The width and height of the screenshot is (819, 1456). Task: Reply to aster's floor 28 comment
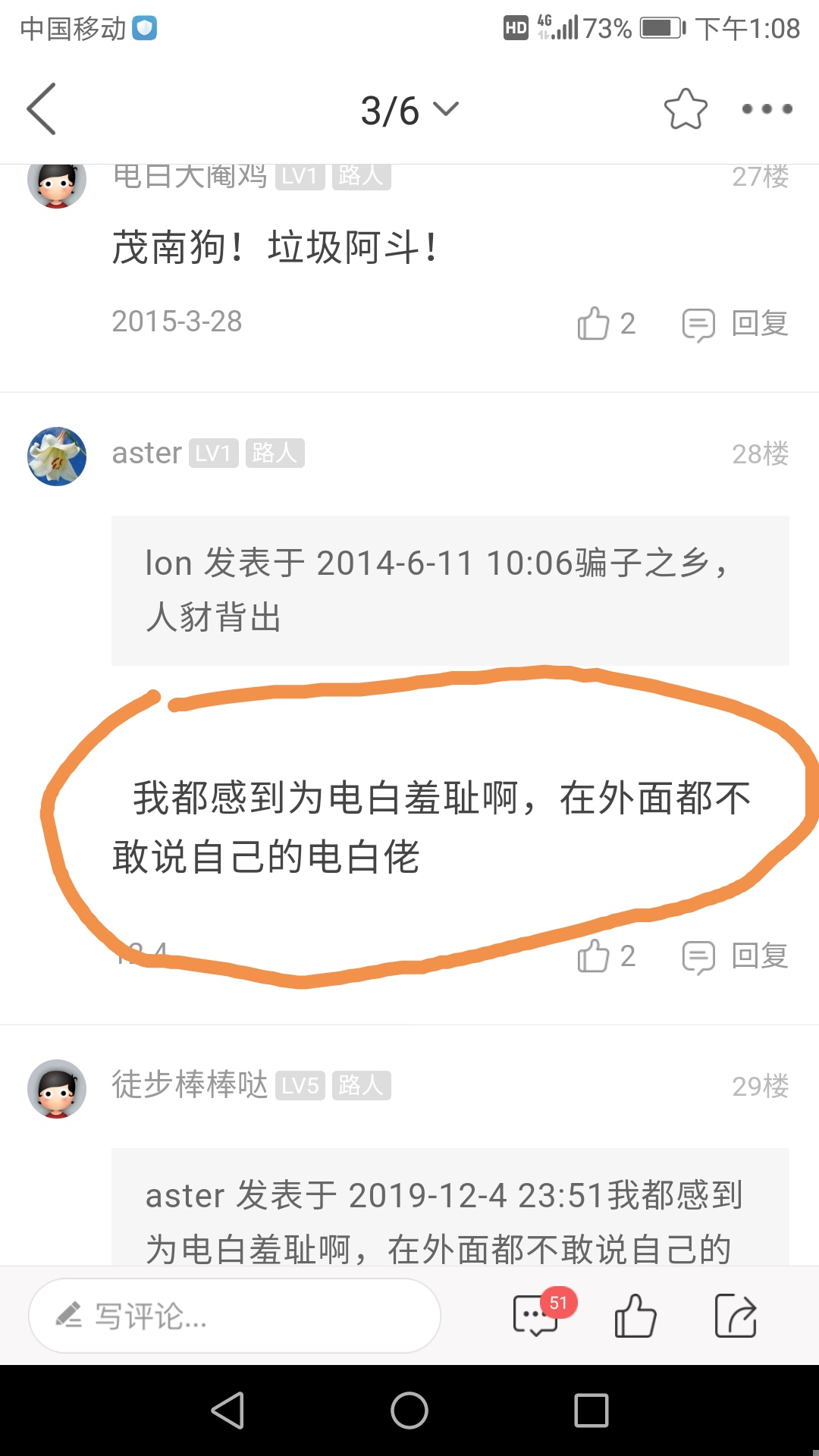736,956
